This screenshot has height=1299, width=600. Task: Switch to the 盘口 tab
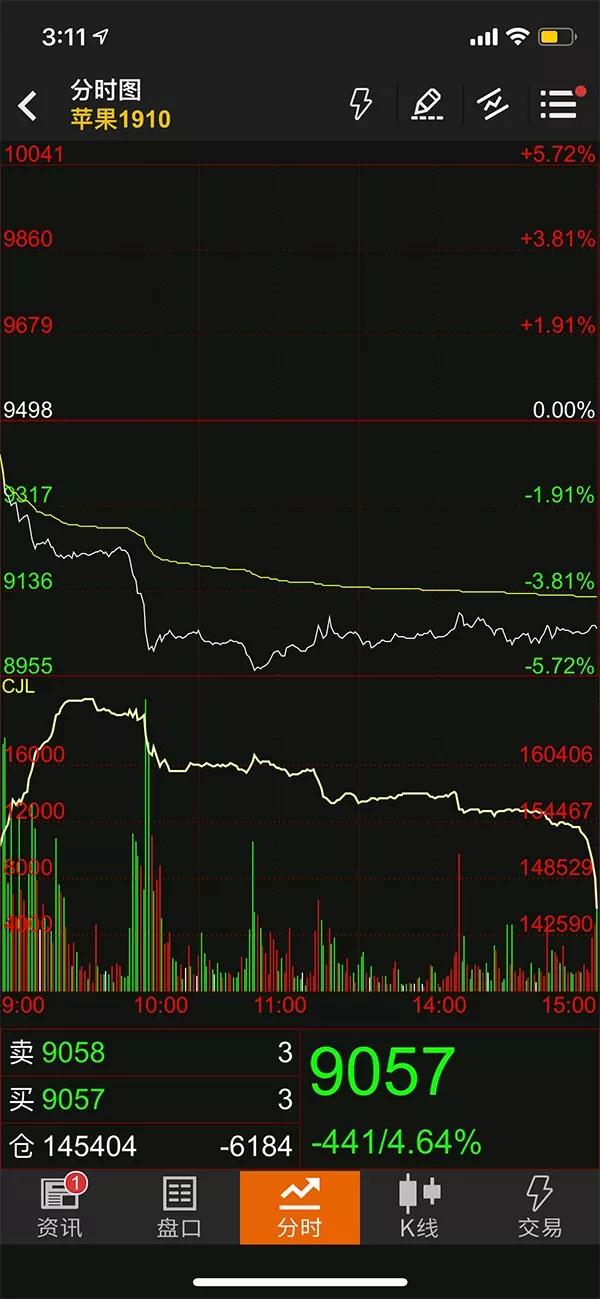pos(180,1207)
